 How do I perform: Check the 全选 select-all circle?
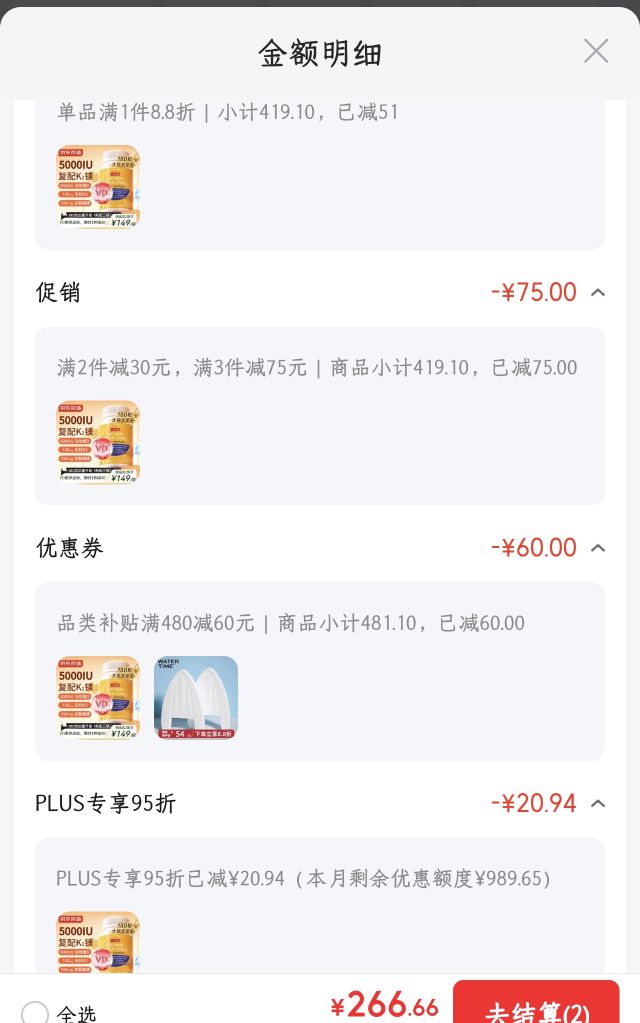point(35,1013)
